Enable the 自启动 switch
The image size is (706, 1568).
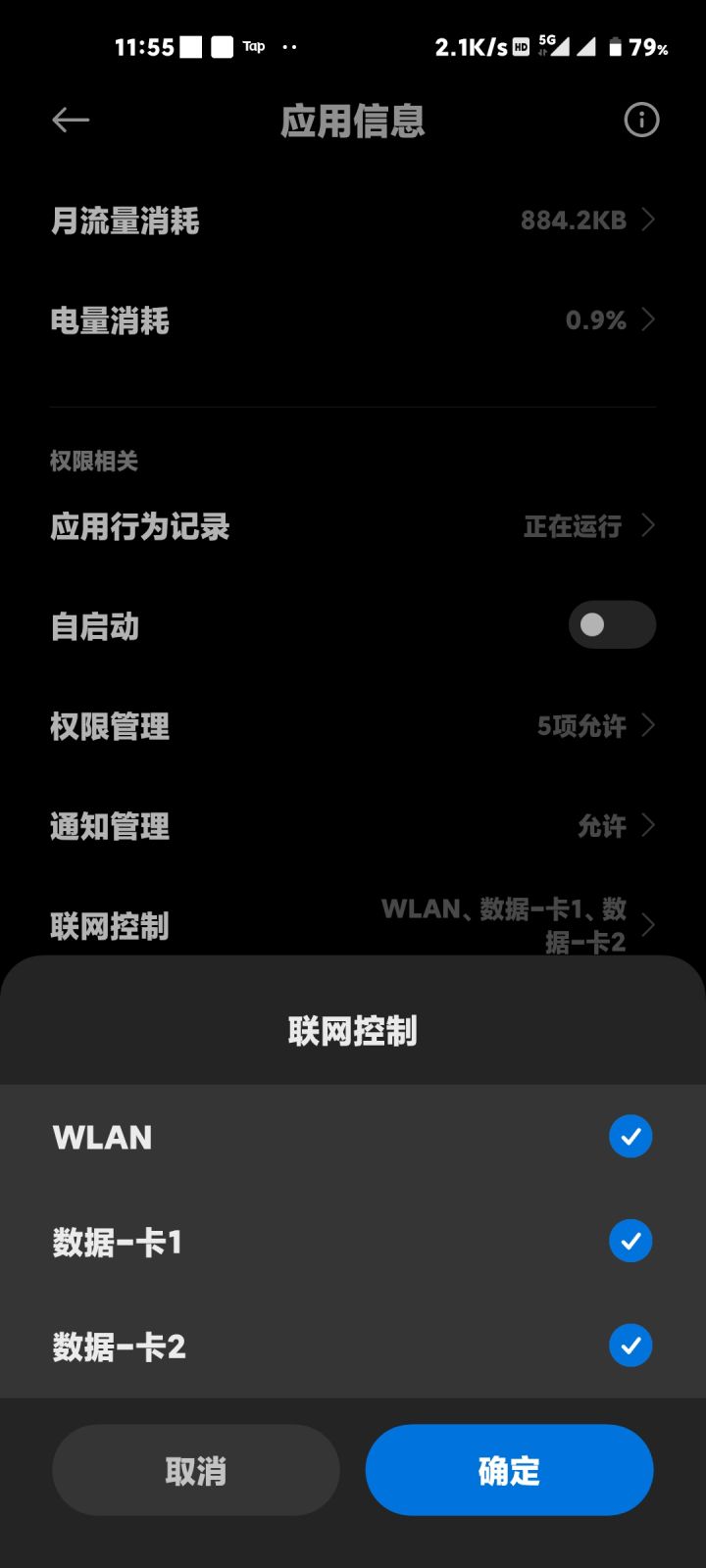pos(611,625)
